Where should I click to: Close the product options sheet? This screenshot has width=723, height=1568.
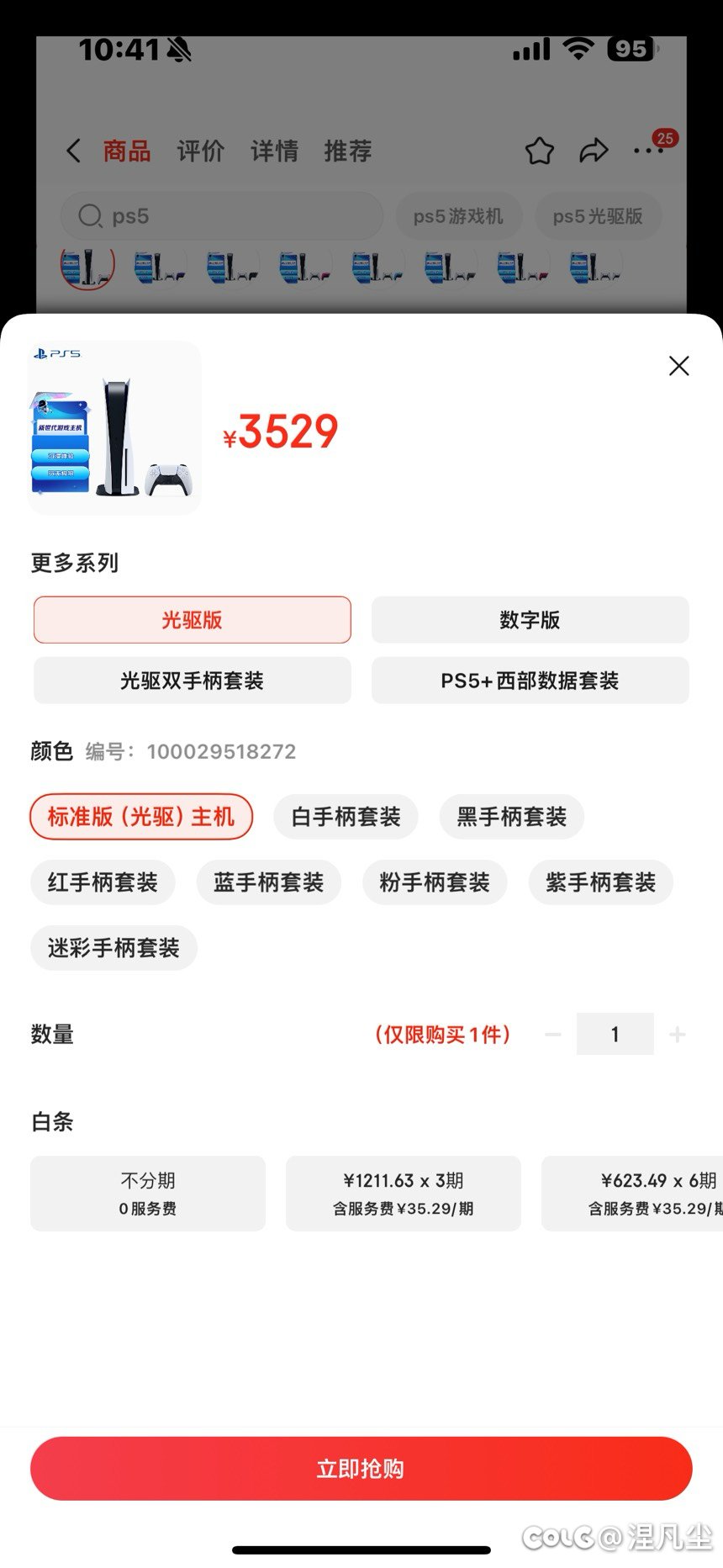(x=678, y=366)
